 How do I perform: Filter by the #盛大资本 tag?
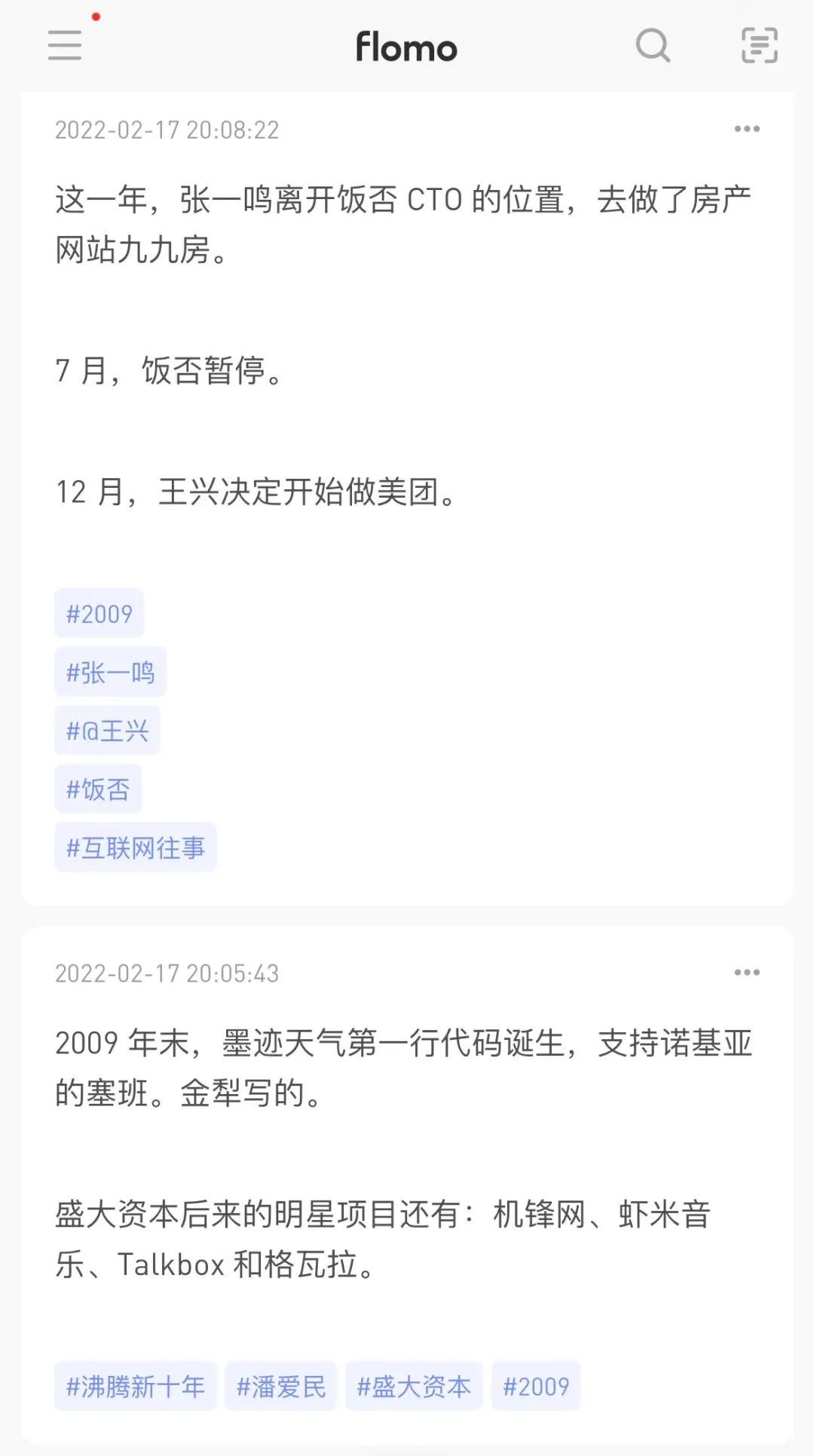(x=413, y=1386)
